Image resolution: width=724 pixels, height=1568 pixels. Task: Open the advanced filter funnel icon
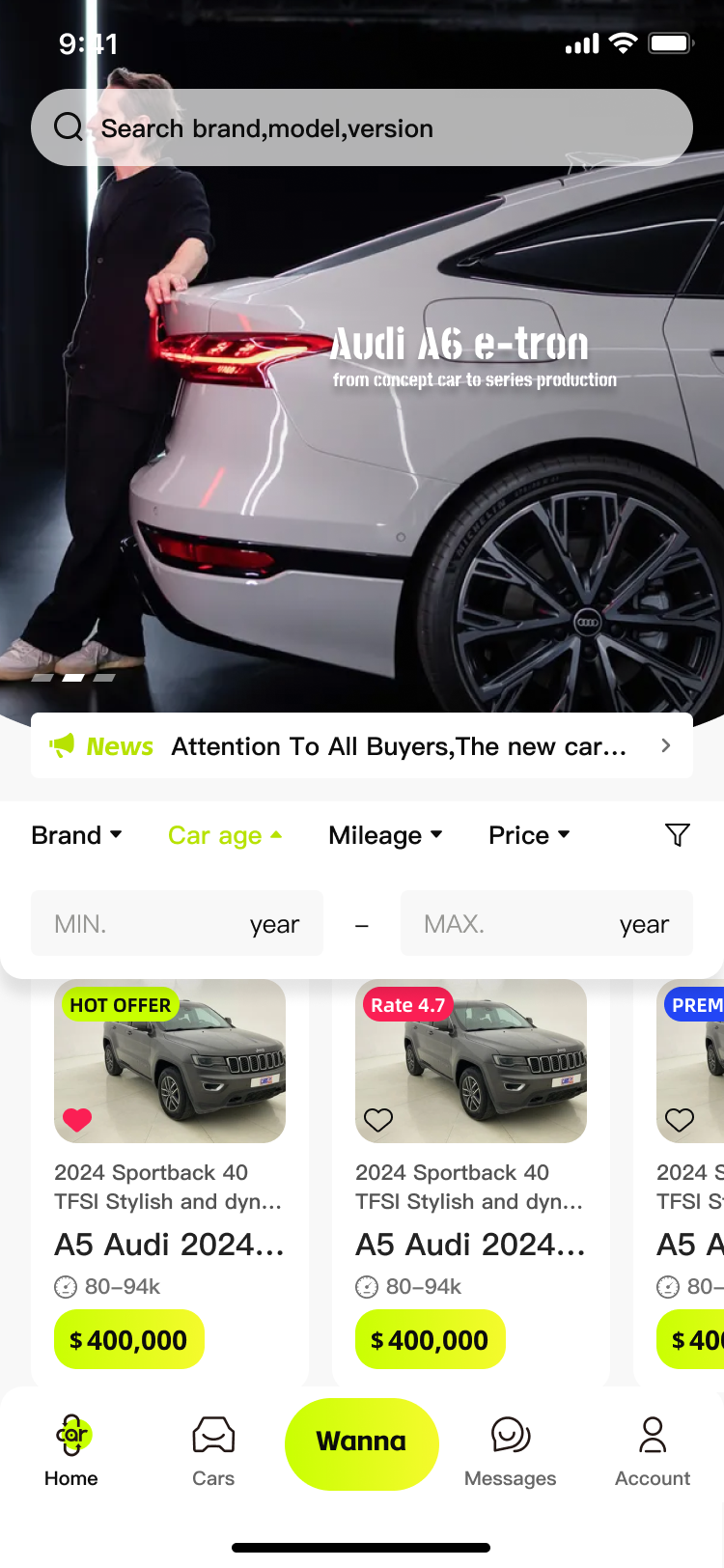pos(678,835)
